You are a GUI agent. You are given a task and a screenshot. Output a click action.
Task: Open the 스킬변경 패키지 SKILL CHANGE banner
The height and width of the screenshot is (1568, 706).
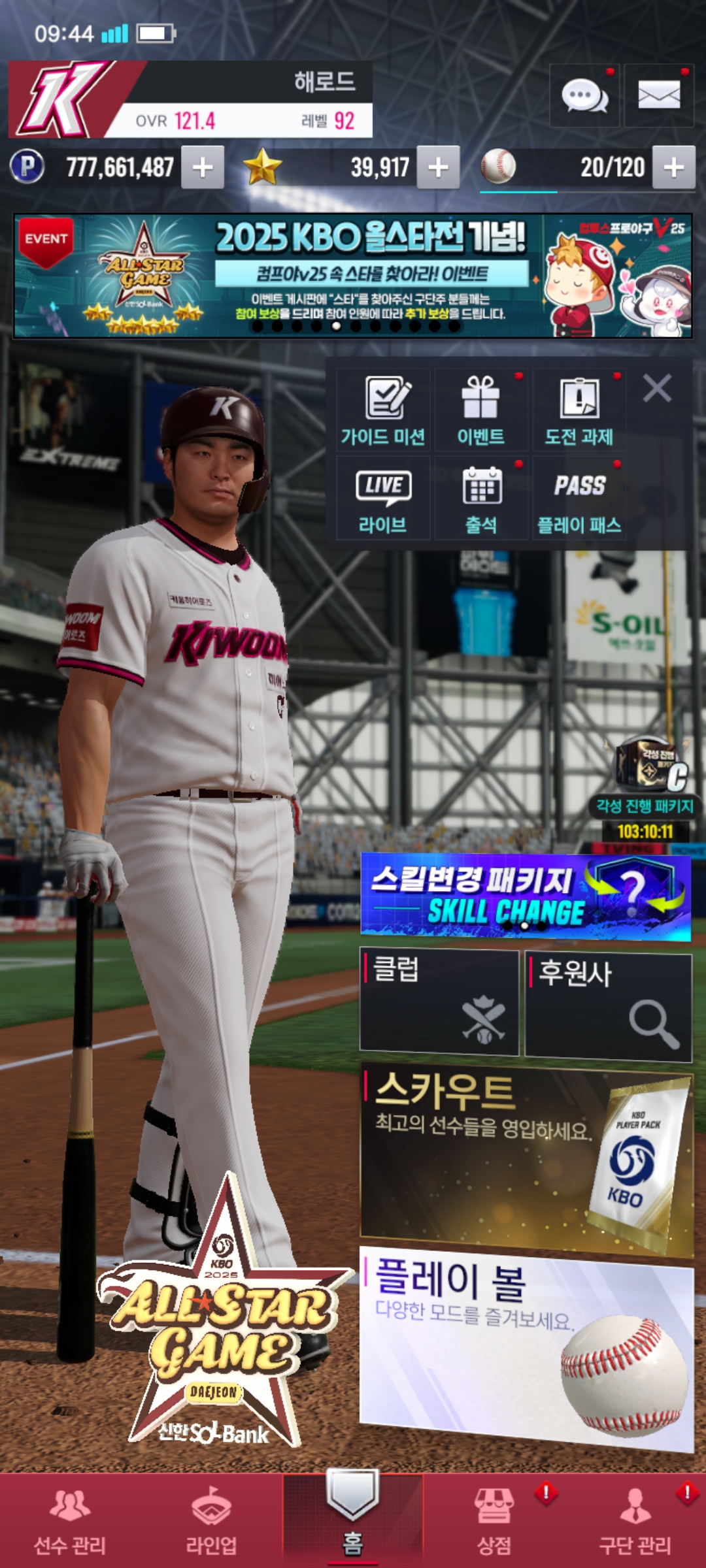[x=526, y=896]
